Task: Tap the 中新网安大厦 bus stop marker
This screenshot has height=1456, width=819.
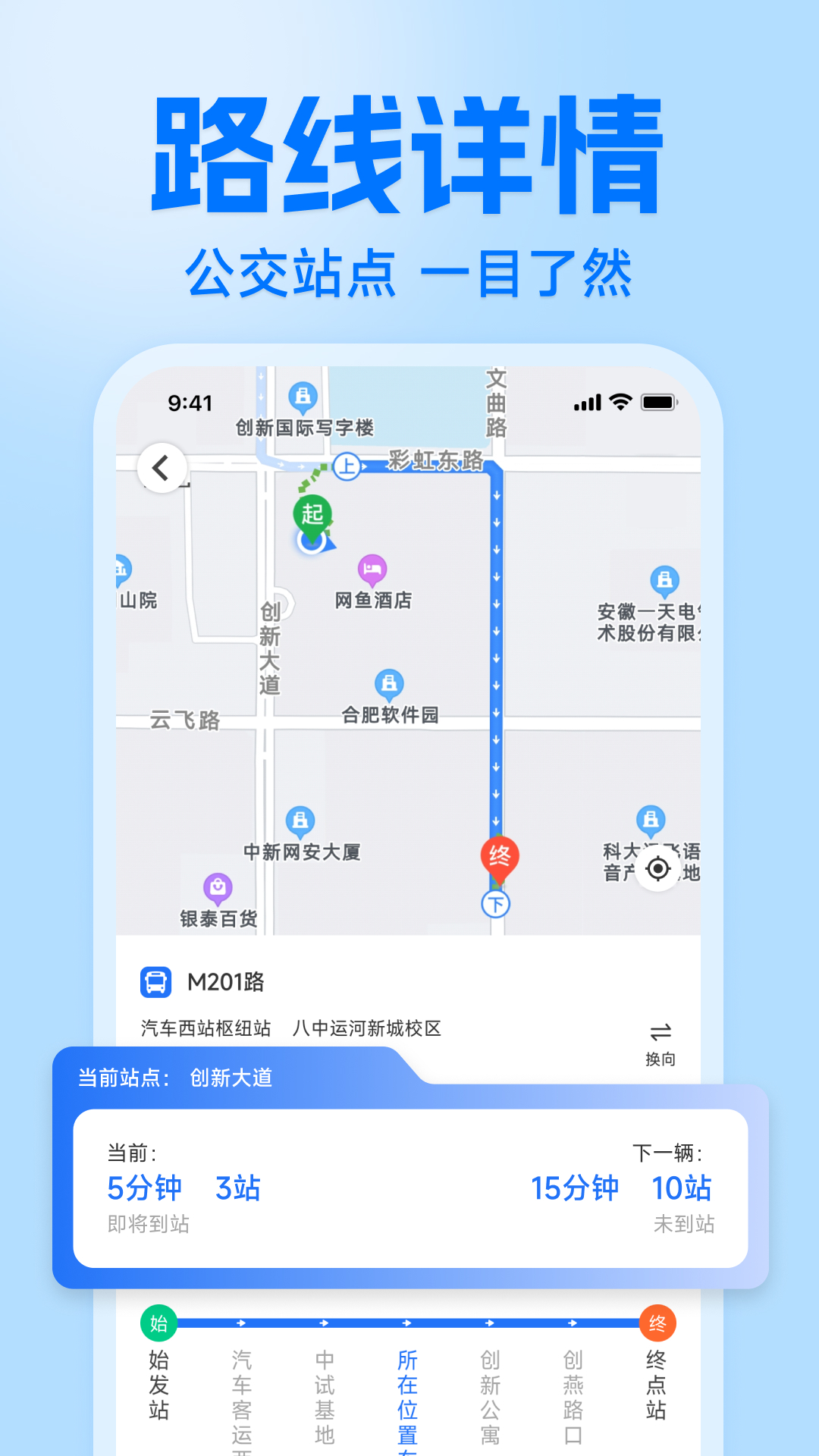Action: (x=300, y=819)
